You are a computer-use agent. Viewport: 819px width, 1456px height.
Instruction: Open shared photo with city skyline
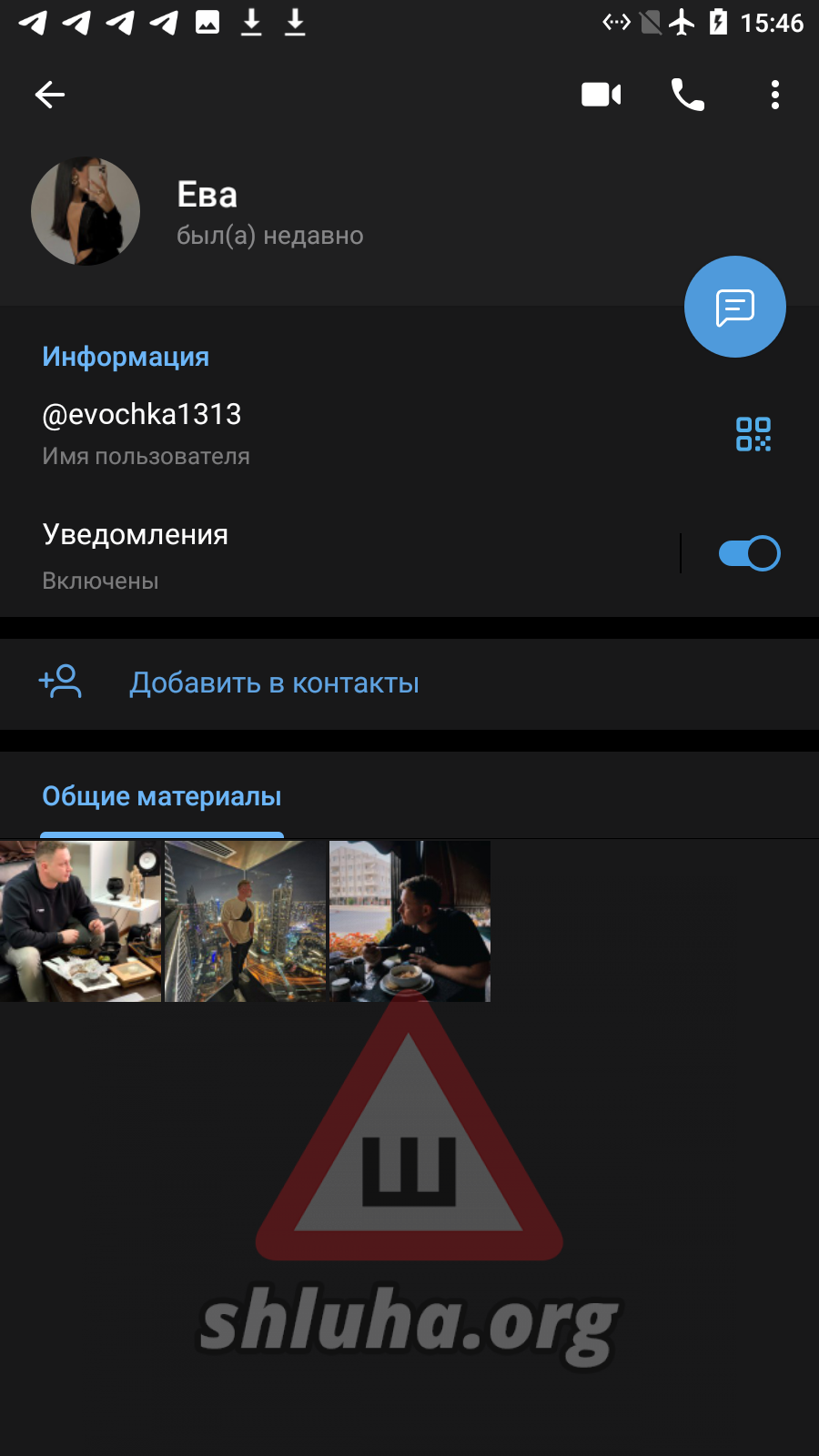[245, 921]
